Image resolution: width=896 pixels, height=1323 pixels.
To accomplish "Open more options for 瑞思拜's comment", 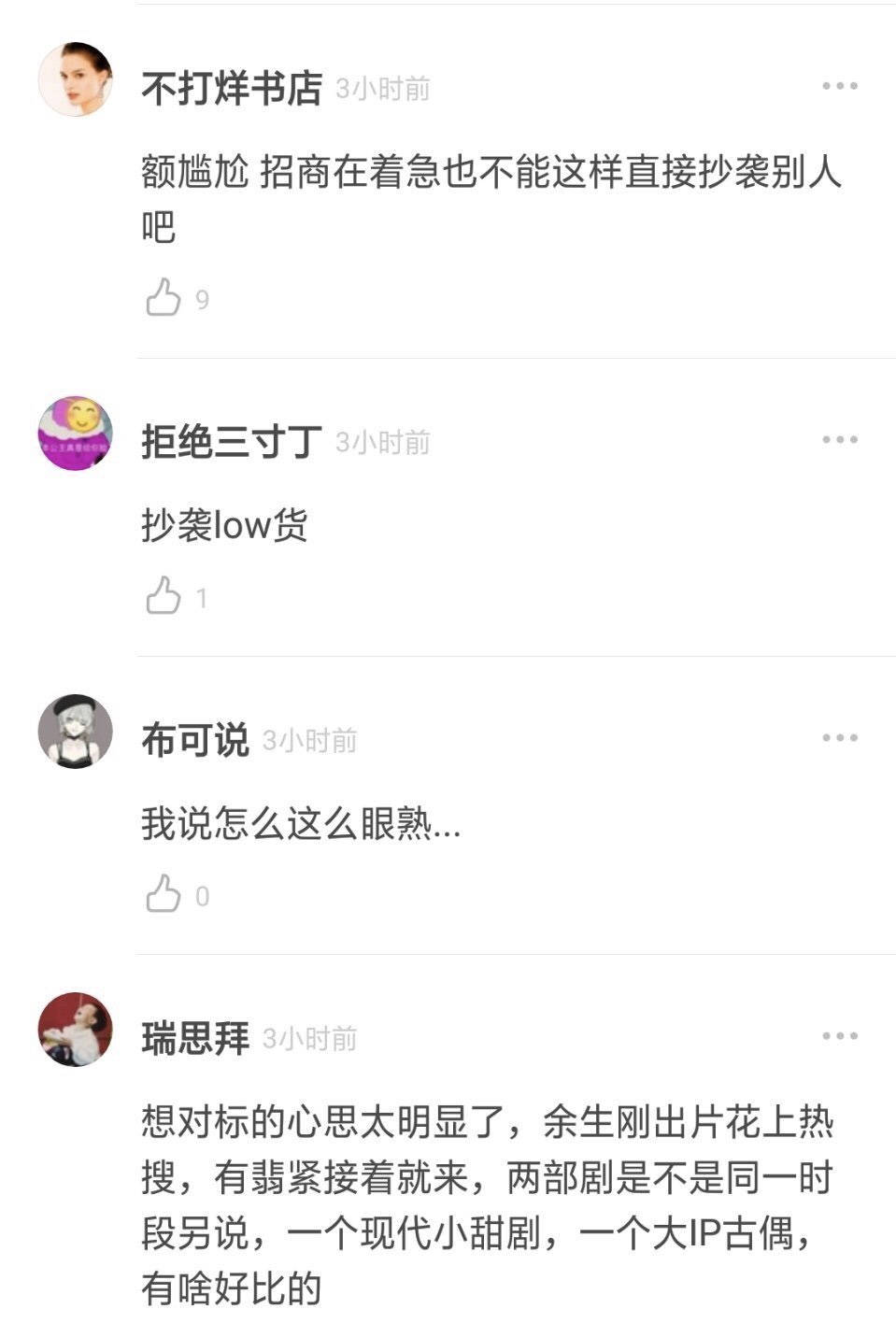I will [x=839, y=1036].
